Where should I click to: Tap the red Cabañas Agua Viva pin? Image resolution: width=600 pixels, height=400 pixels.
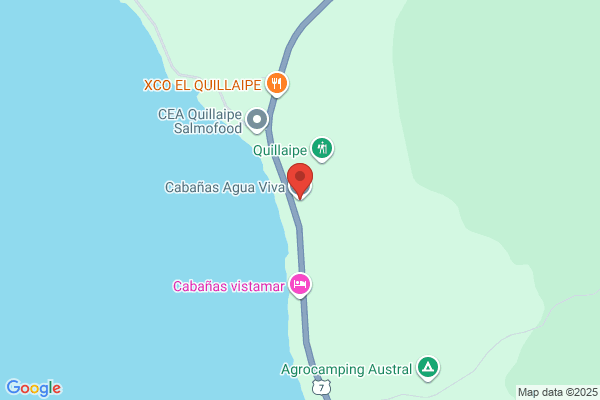[300, 181]
